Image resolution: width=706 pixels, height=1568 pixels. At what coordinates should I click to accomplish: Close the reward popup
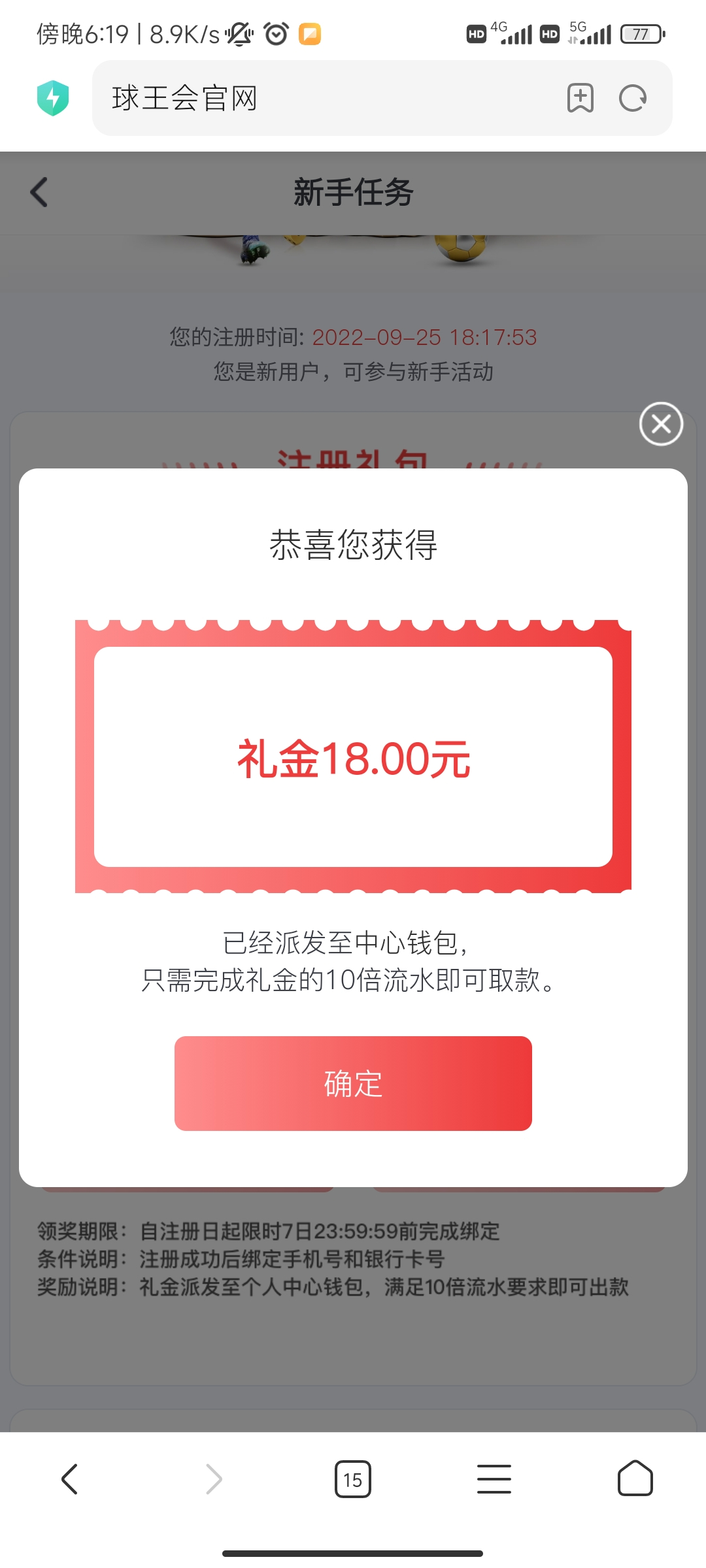[x=661, y=424]
